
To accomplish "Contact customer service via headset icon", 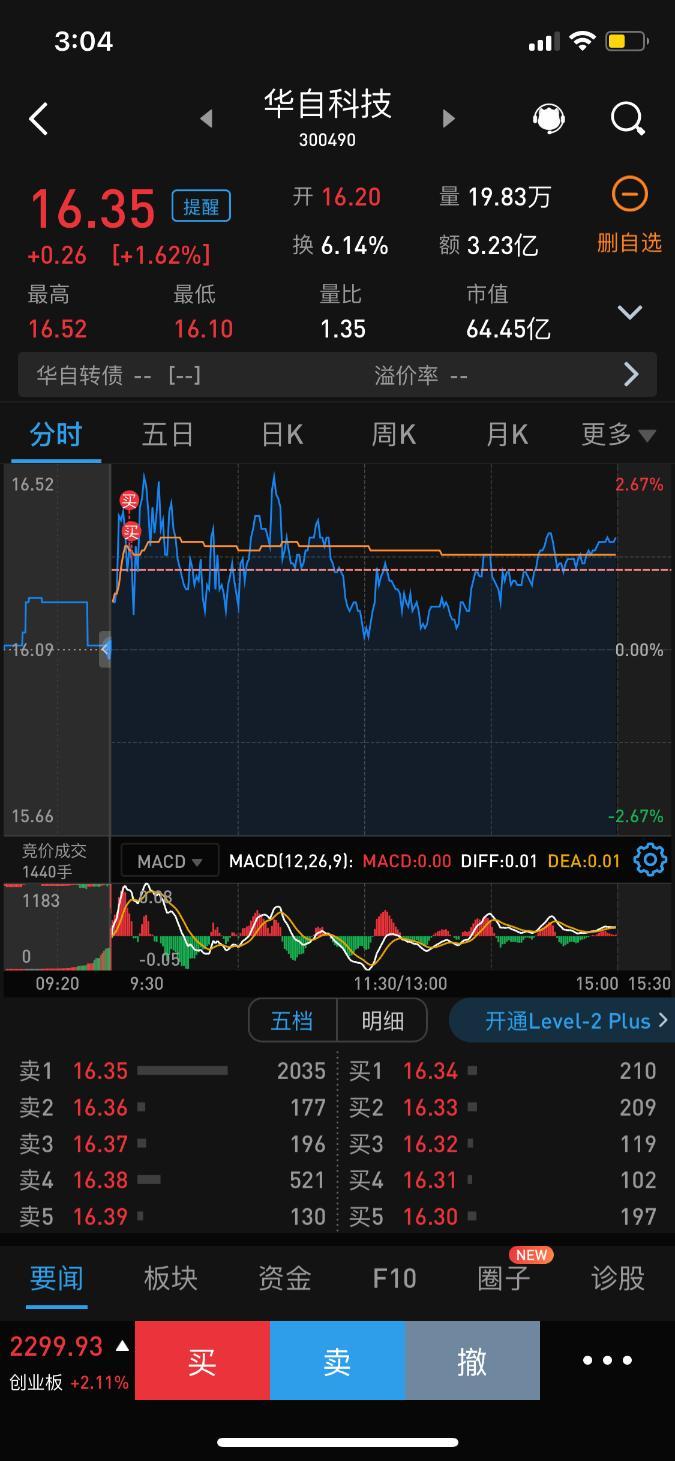I will point(548,119).
